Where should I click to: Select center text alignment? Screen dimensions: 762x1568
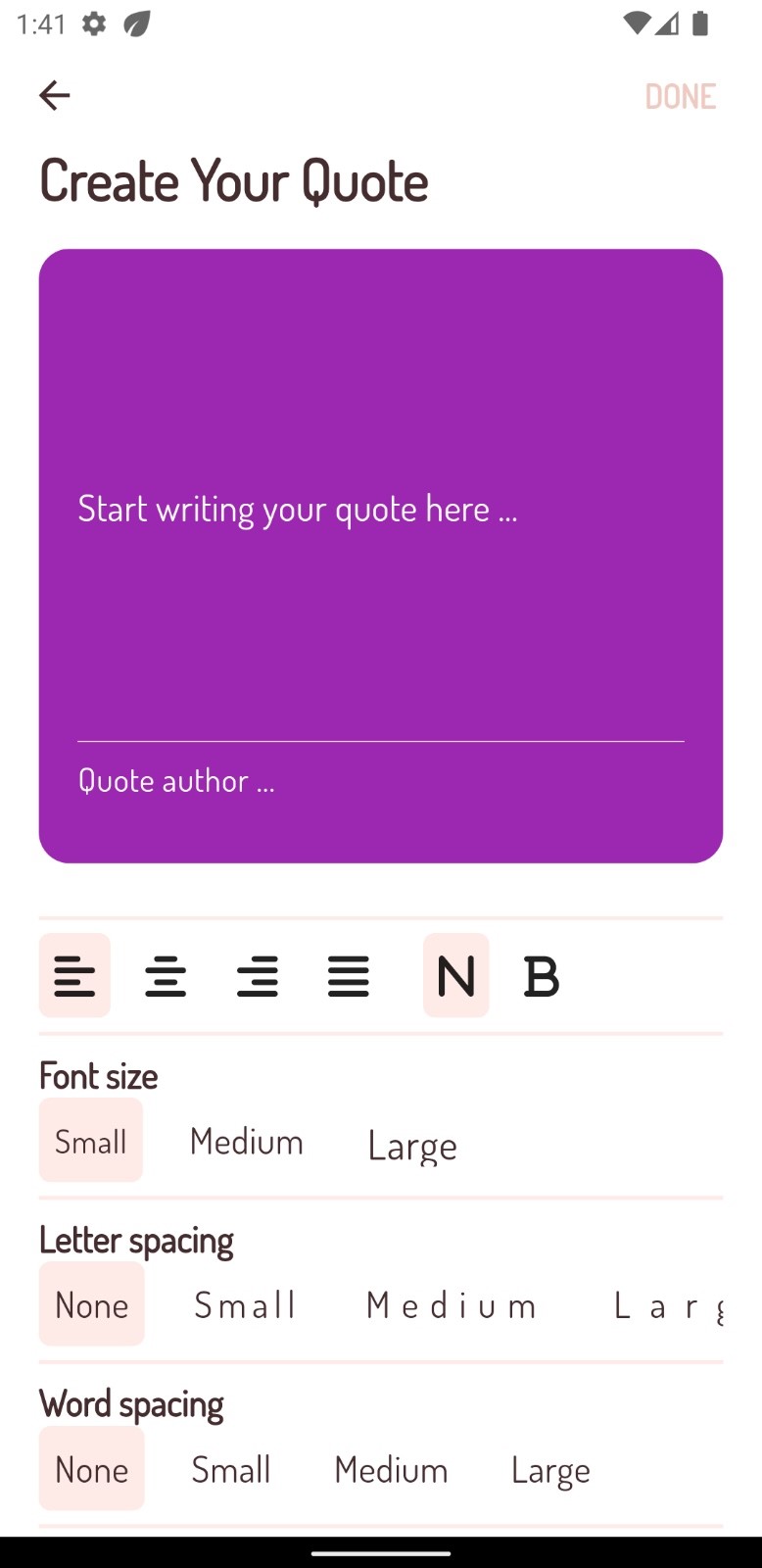click(166, 976)
